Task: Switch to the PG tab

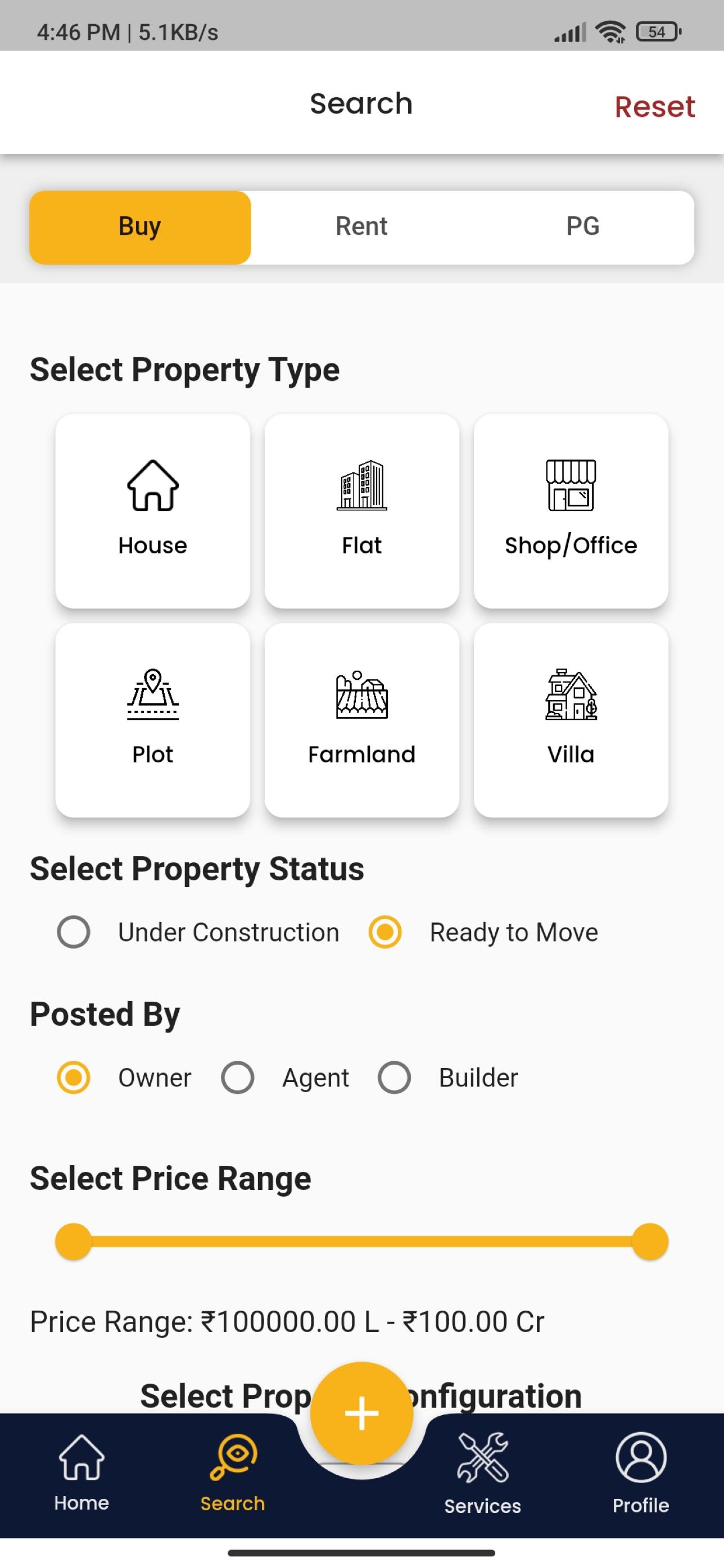Action: pyautogui.click(x=583, y=226)
